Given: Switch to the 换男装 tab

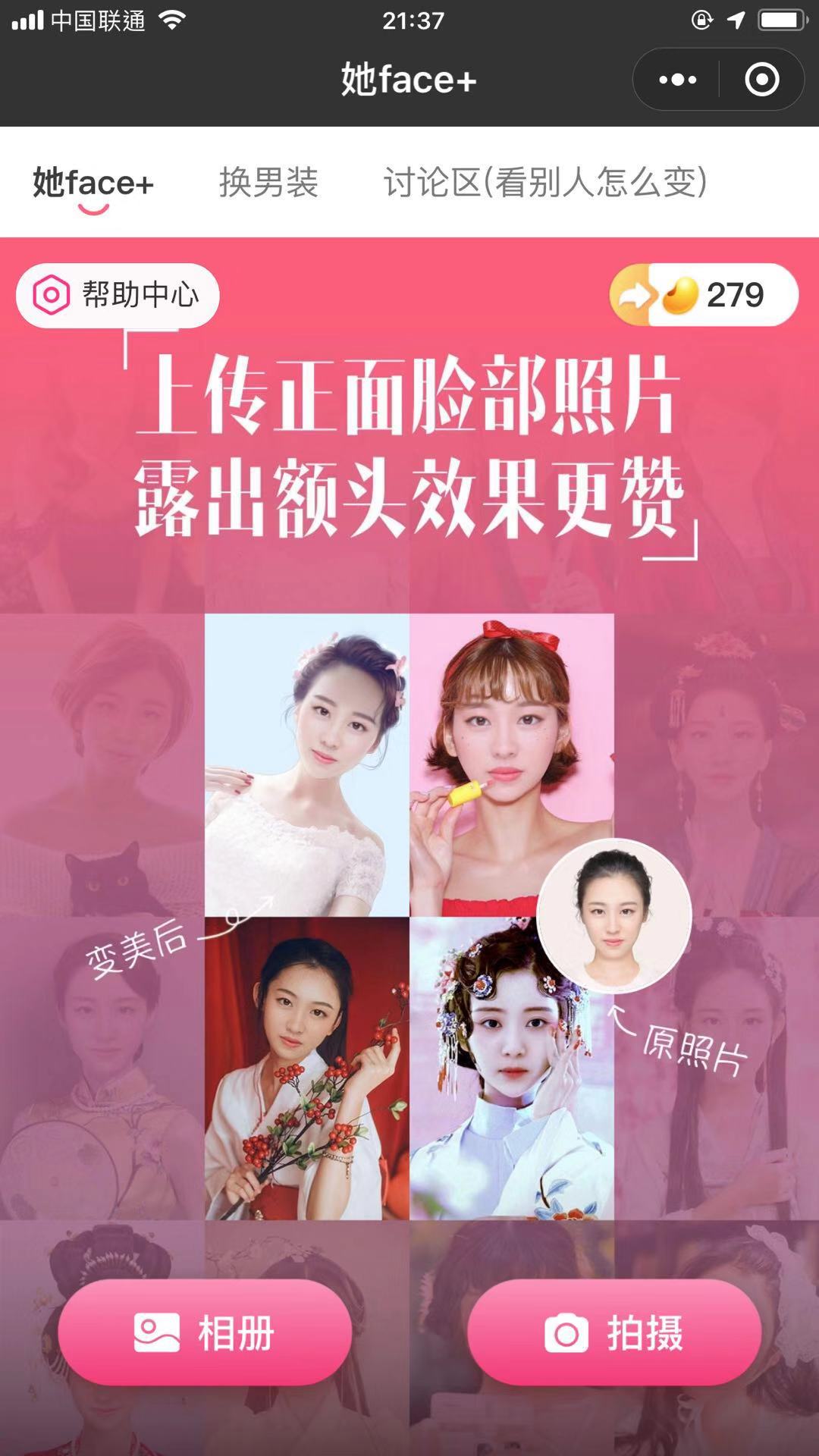Looking at the screenshot, I should click(x=268, y=183).
